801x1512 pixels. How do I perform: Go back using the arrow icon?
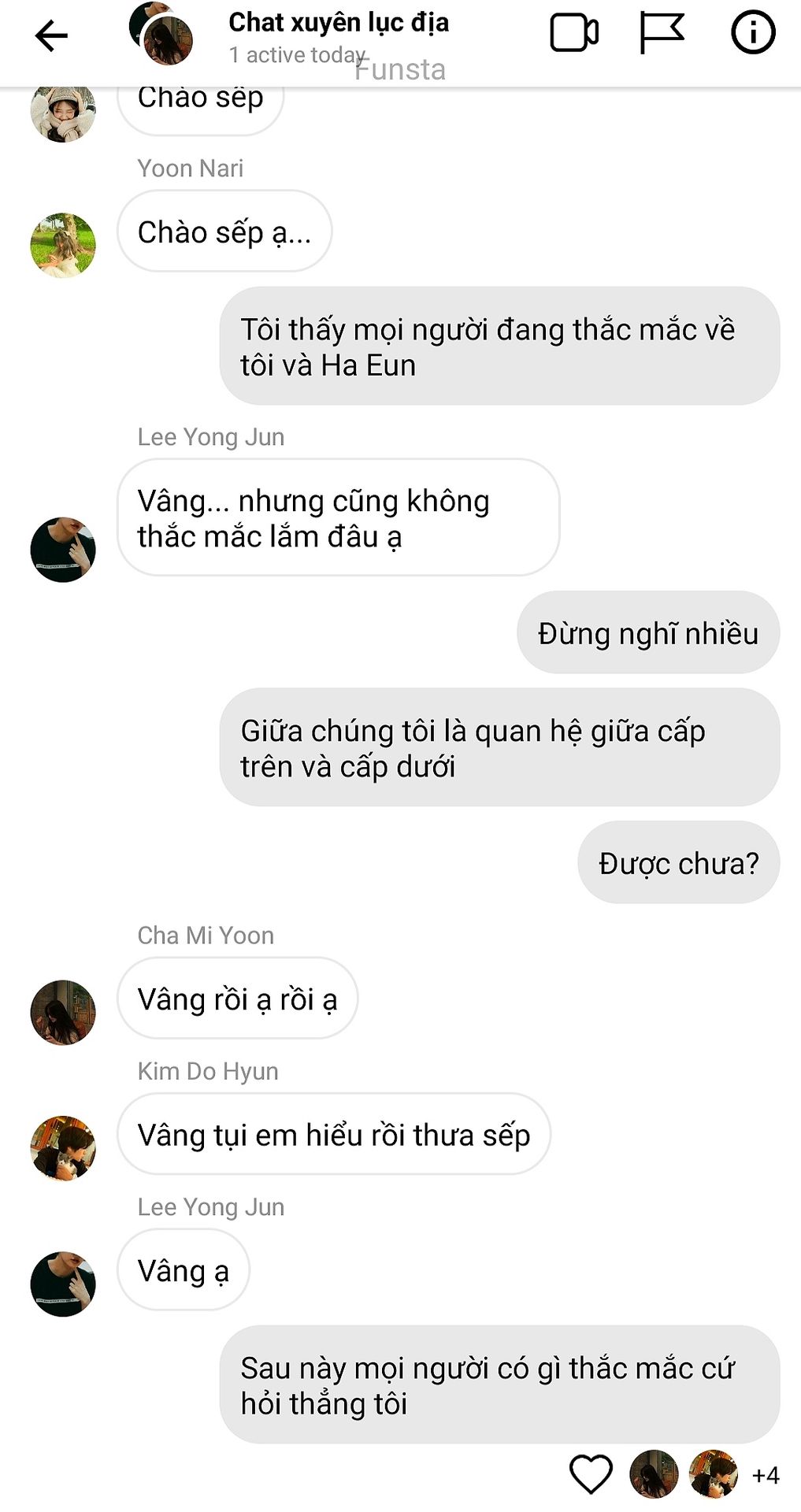click(51, 35)
